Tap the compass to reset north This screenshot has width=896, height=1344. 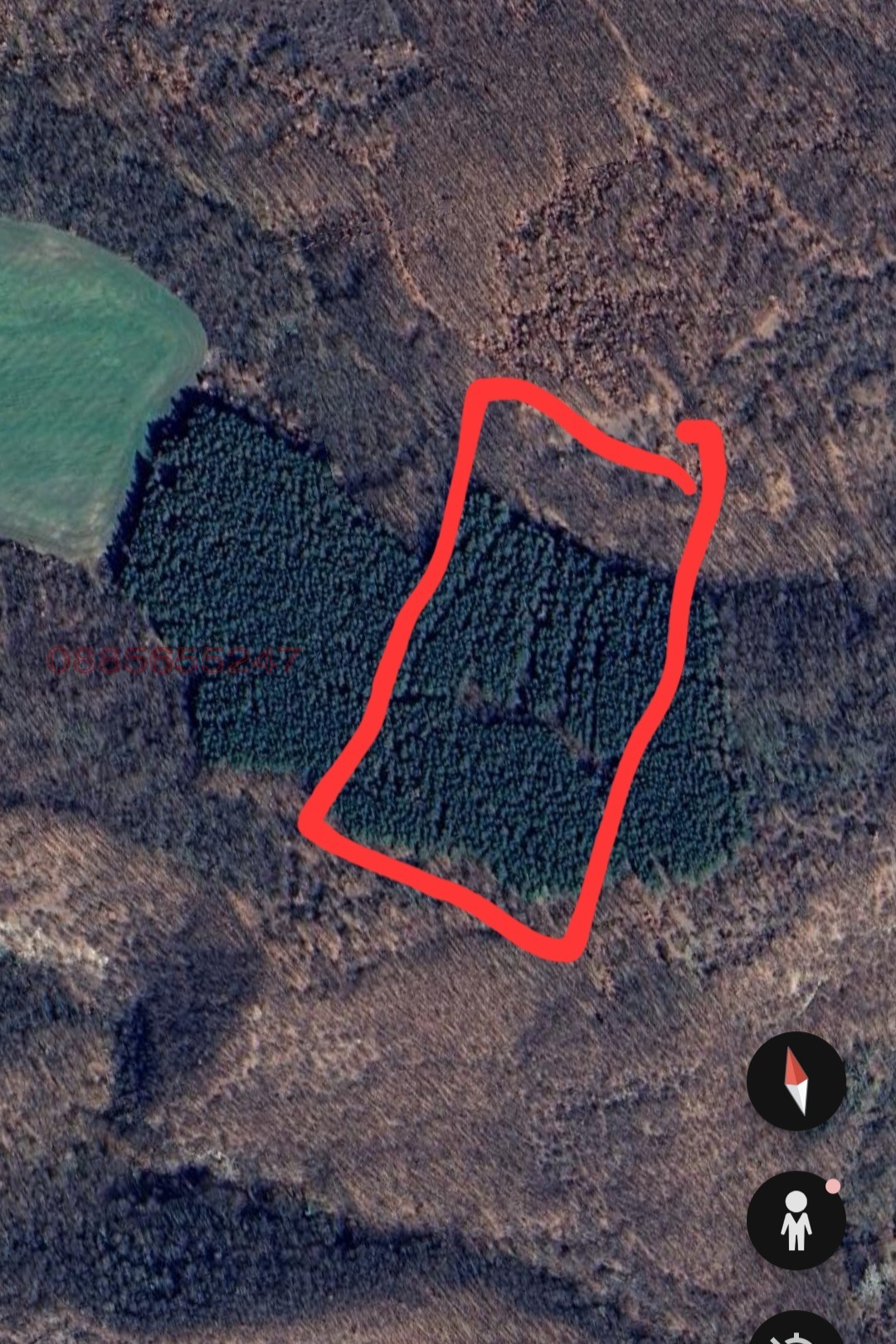point(796,1081)
